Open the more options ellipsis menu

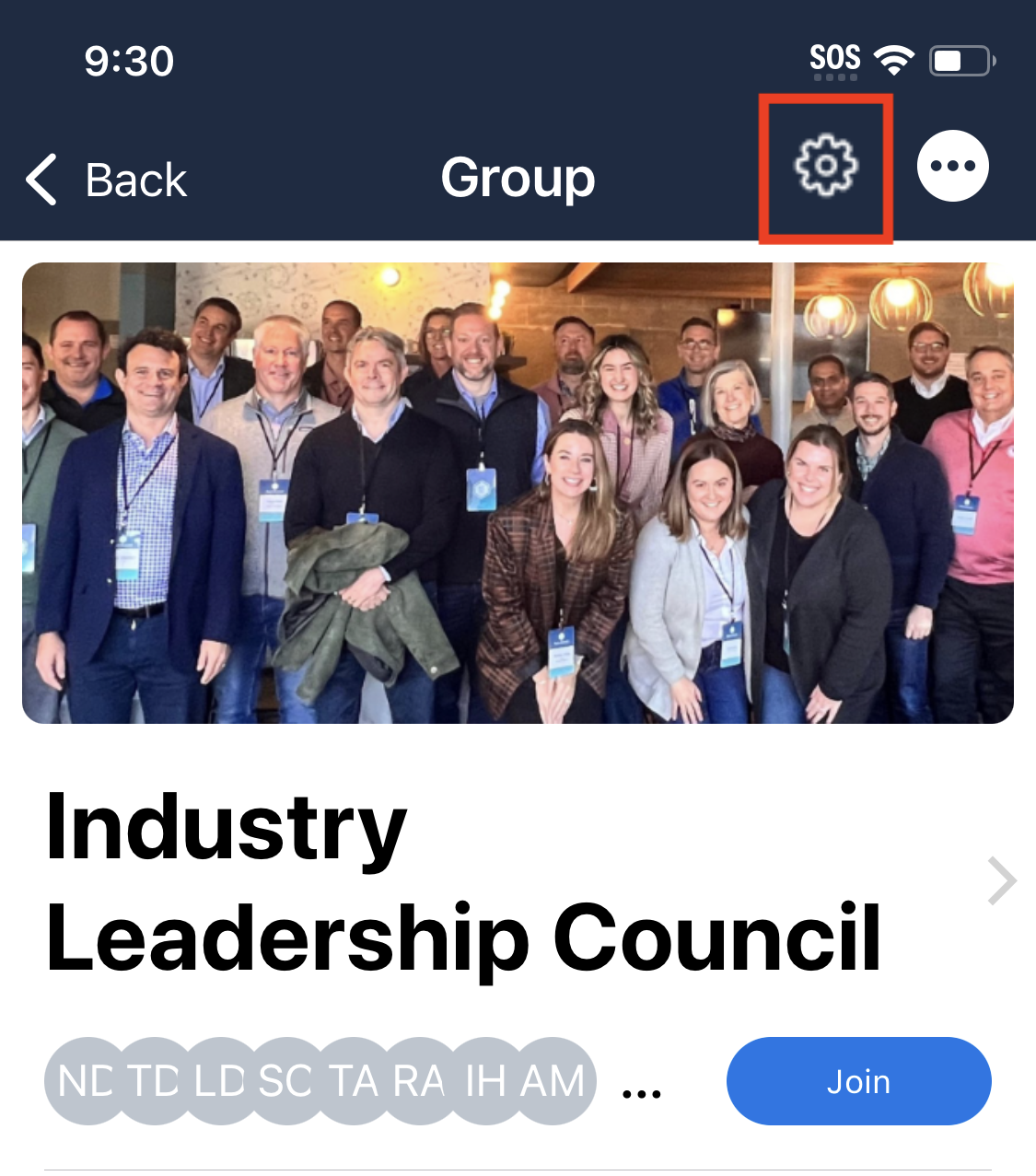[953, 166]
